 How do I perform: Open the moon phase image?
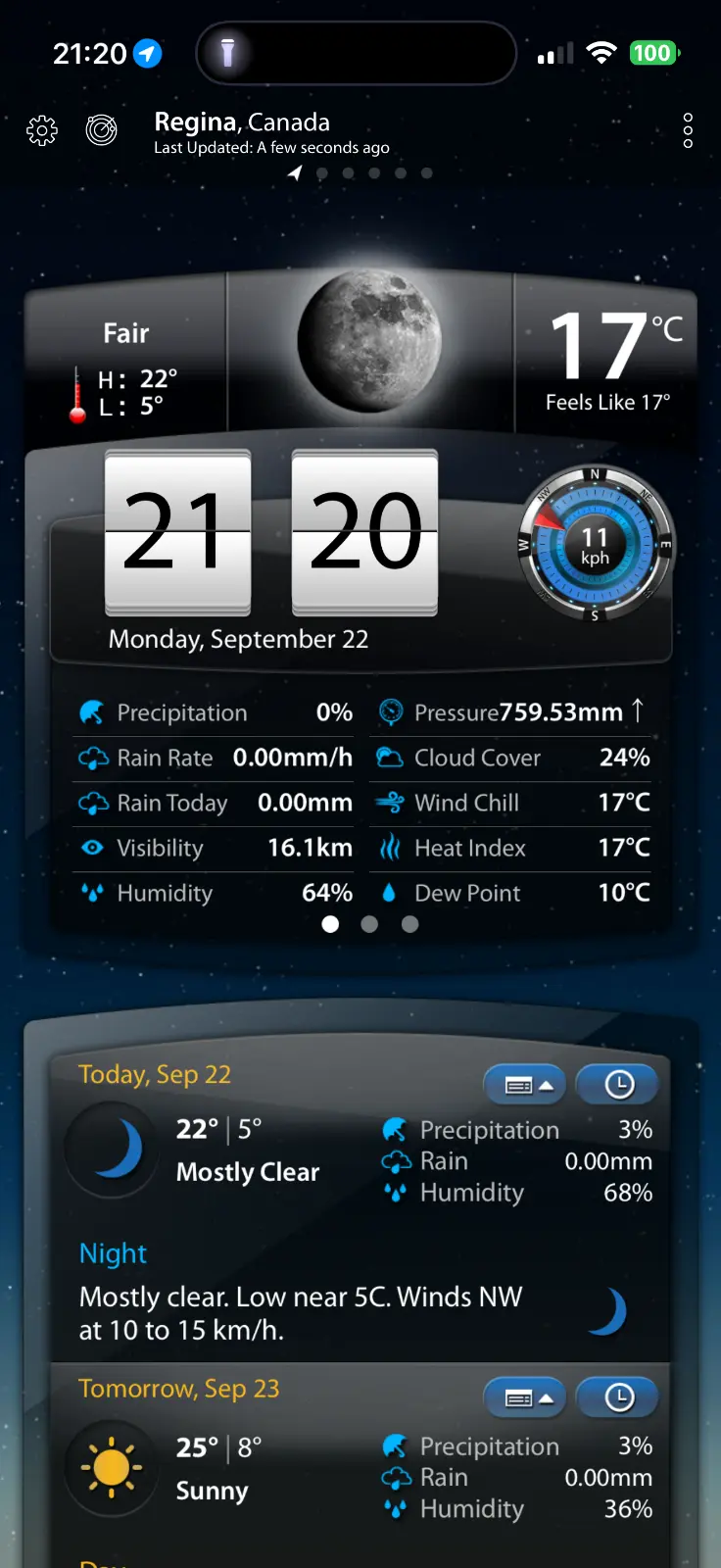coord(370,343)
